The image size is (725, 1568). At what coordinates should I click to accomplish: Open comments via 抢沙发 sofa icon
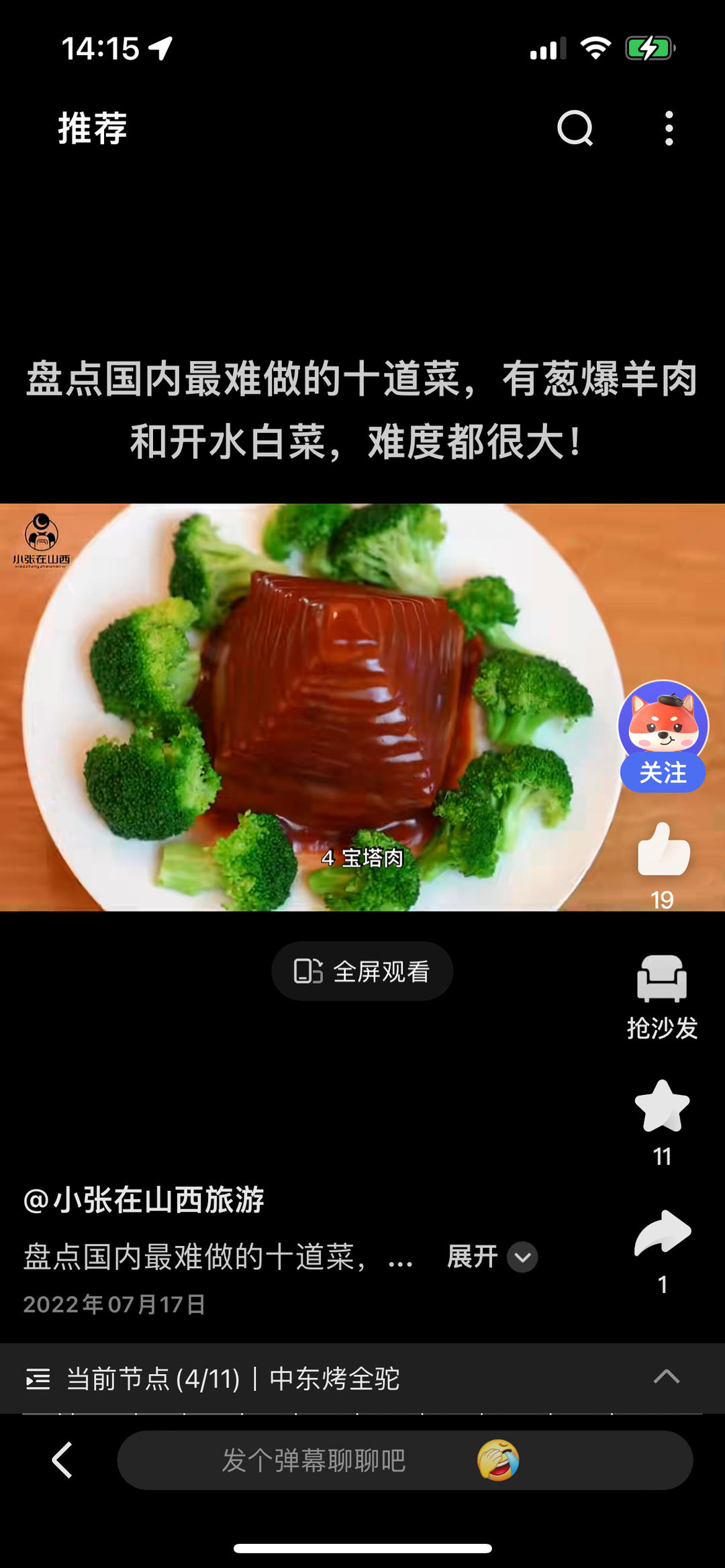coord(662,980)
